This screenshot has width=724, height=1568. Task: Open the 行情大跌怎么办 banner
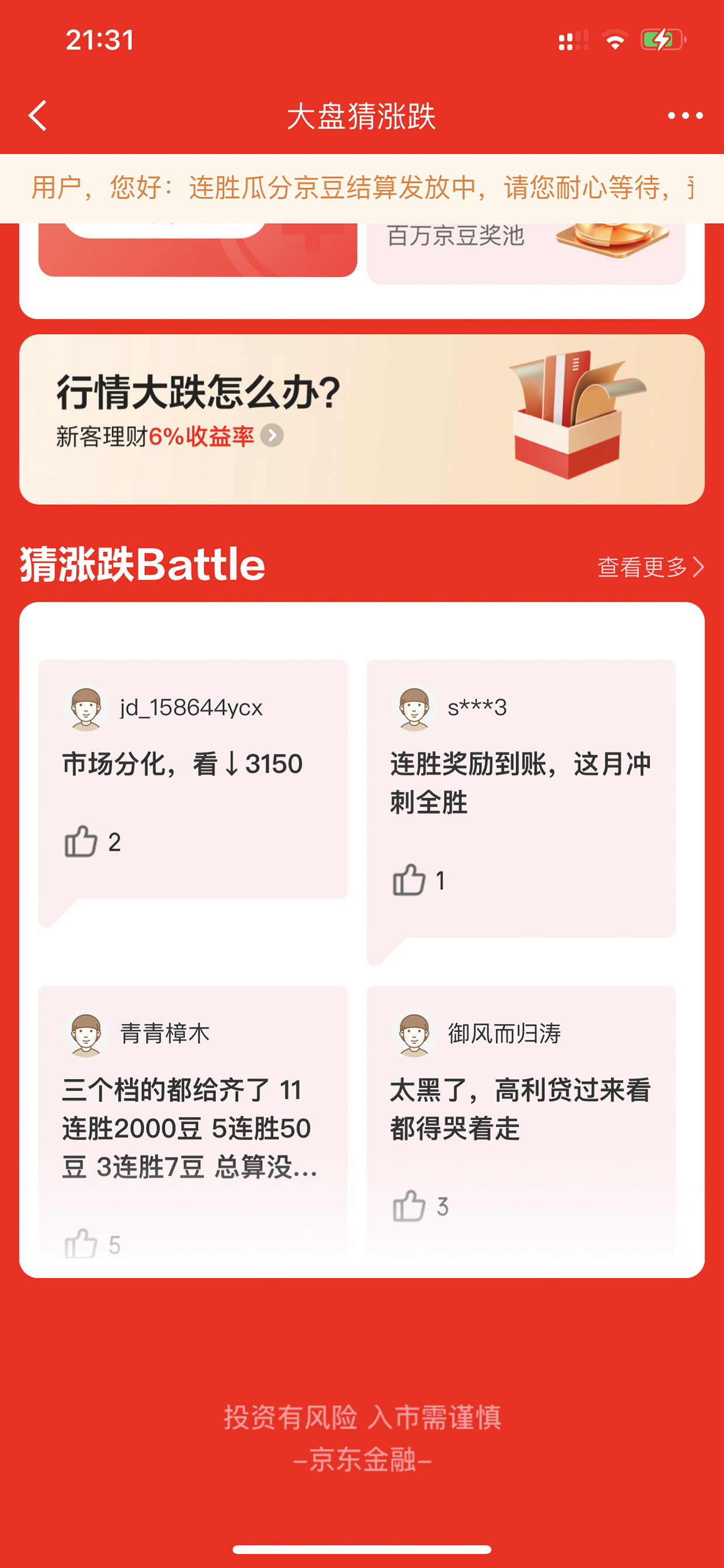coord(362,419)
